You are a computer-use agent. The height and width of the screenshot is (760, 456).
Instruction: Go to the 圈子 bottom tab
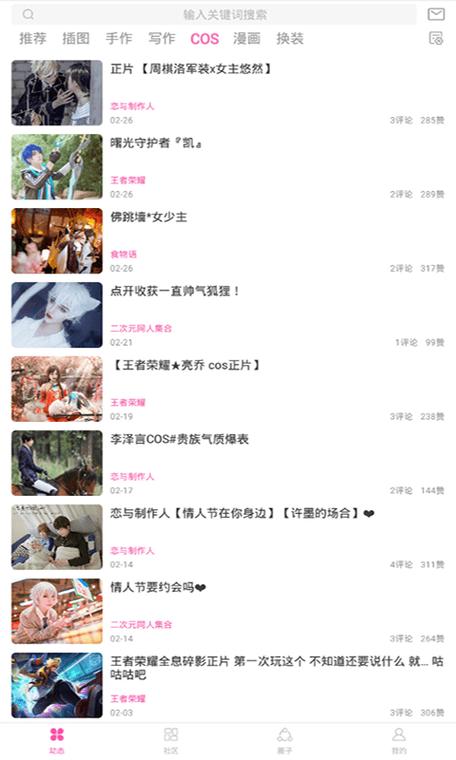285,741
